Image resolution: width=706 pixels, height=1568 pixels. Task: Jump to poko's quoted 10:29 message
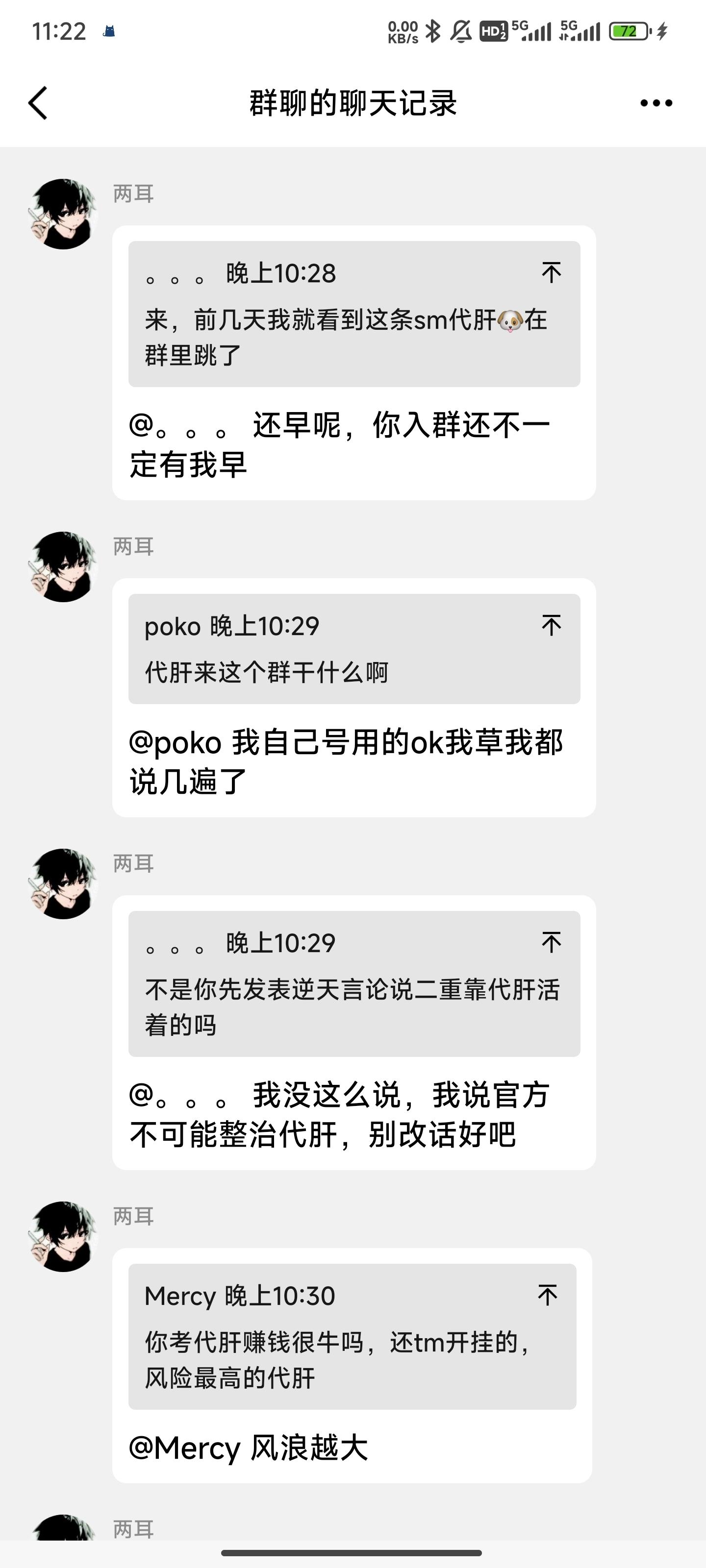point(551,625)
